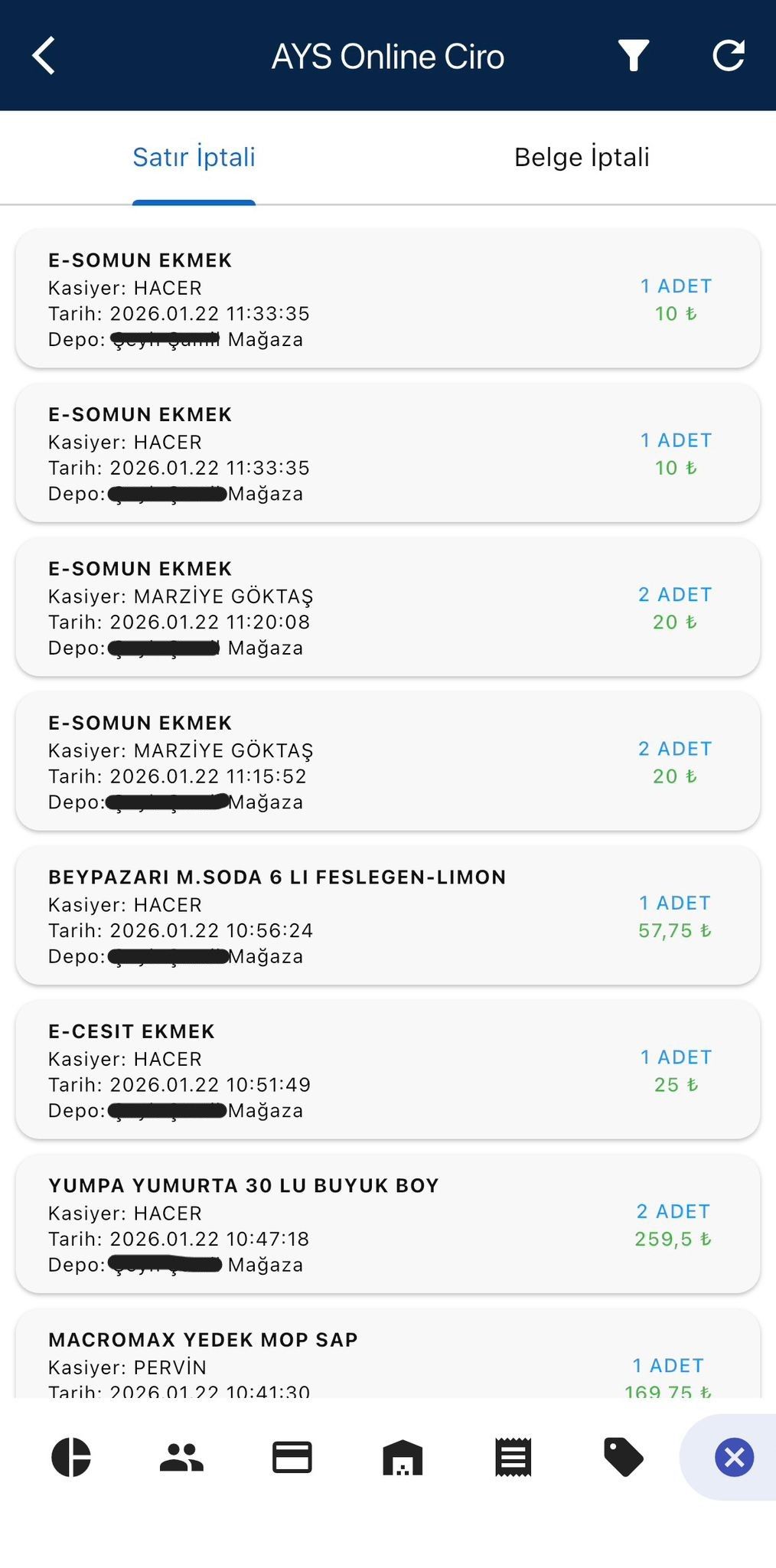This screenshot has height=1568, width=776.
Task: Open the E-CESIT EKMEK cancellation card
Action: 387,1070
